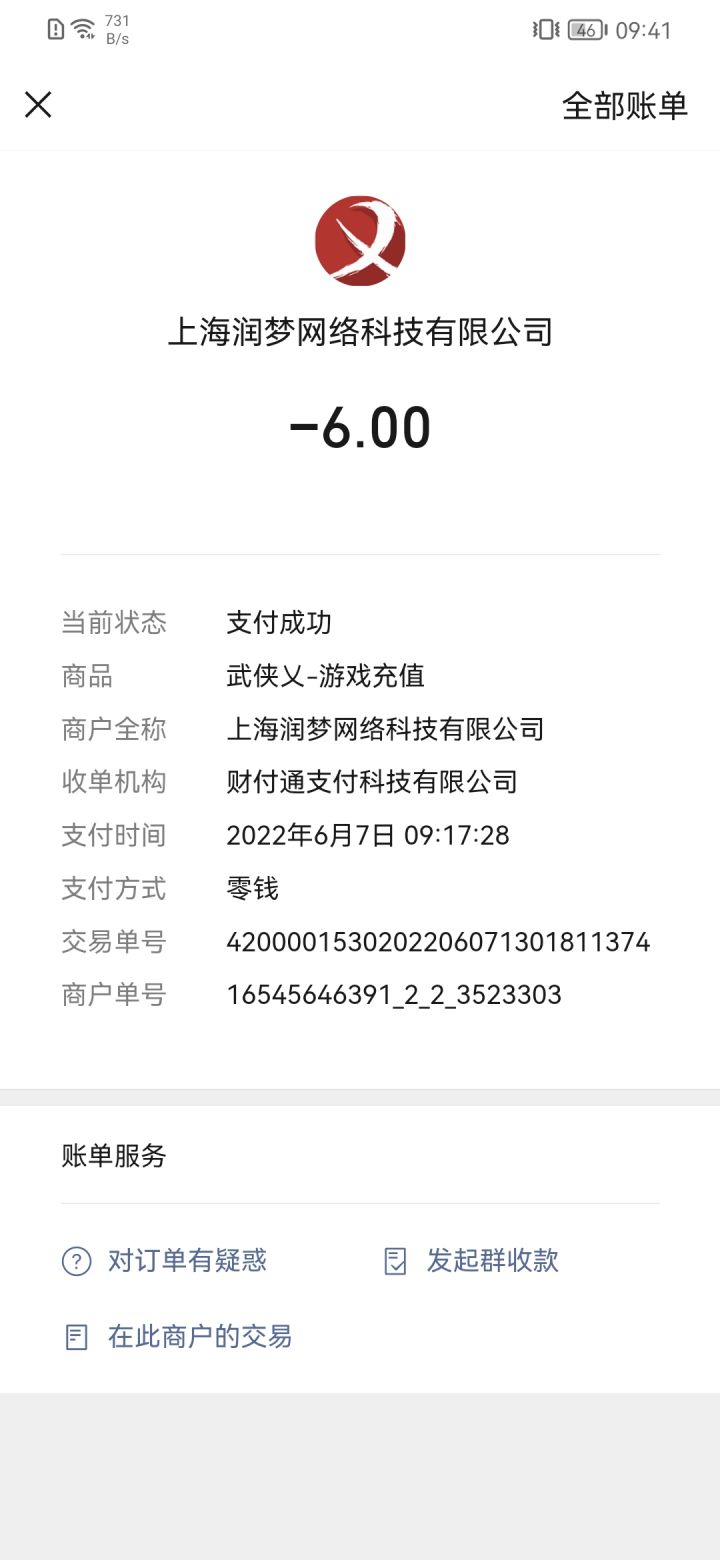Tap 对订单有疑惑 to report an issue
The image size is (720, 1560).
tap(185, 1261)
